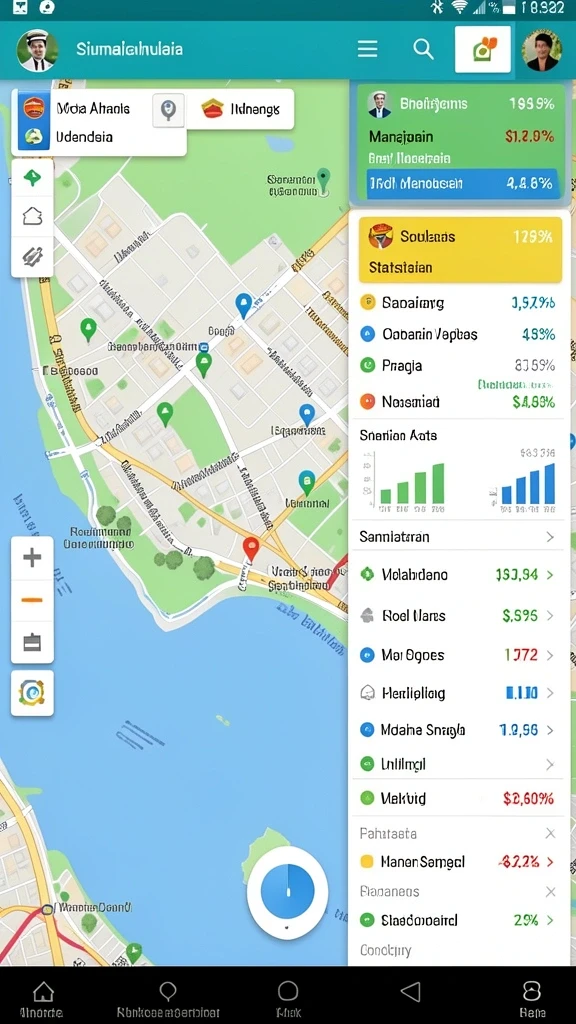Image resolution: width=576 pixels, height=1024 pixels.
Task: Tap the green navigation arrow on map toolbar
Action: 32,178
